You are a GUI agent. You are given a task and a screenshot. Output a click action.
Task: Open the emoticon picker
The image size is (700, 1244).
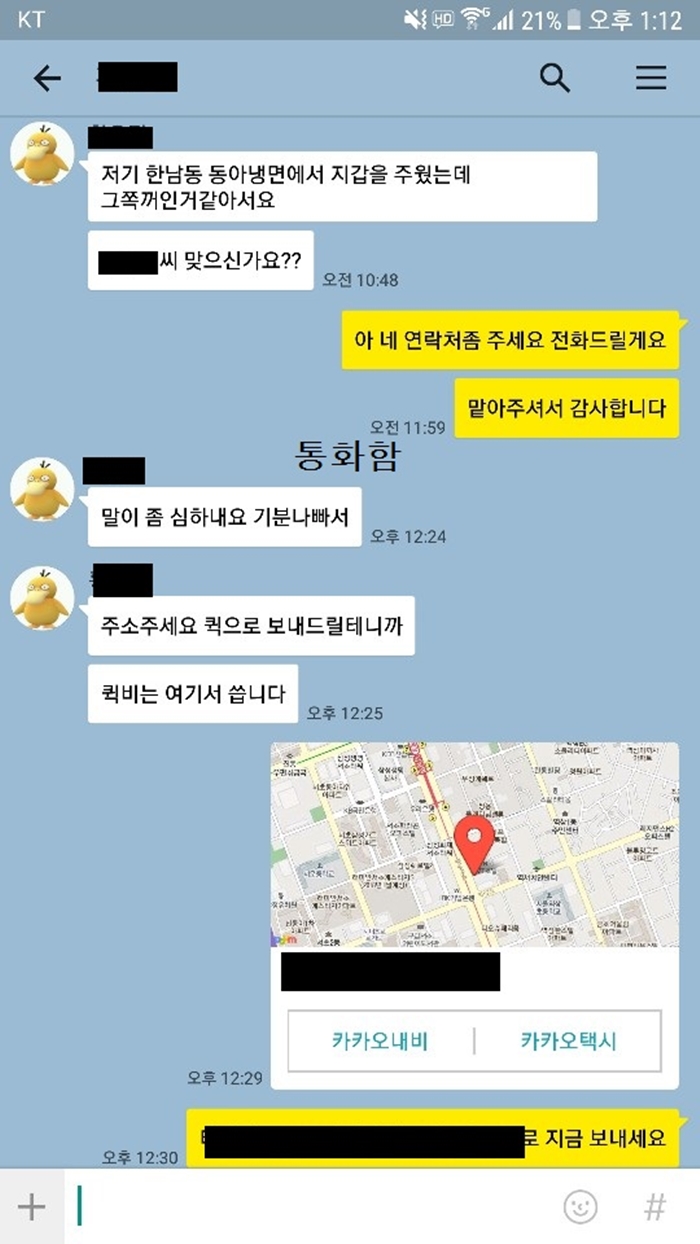pos(580,1207)
